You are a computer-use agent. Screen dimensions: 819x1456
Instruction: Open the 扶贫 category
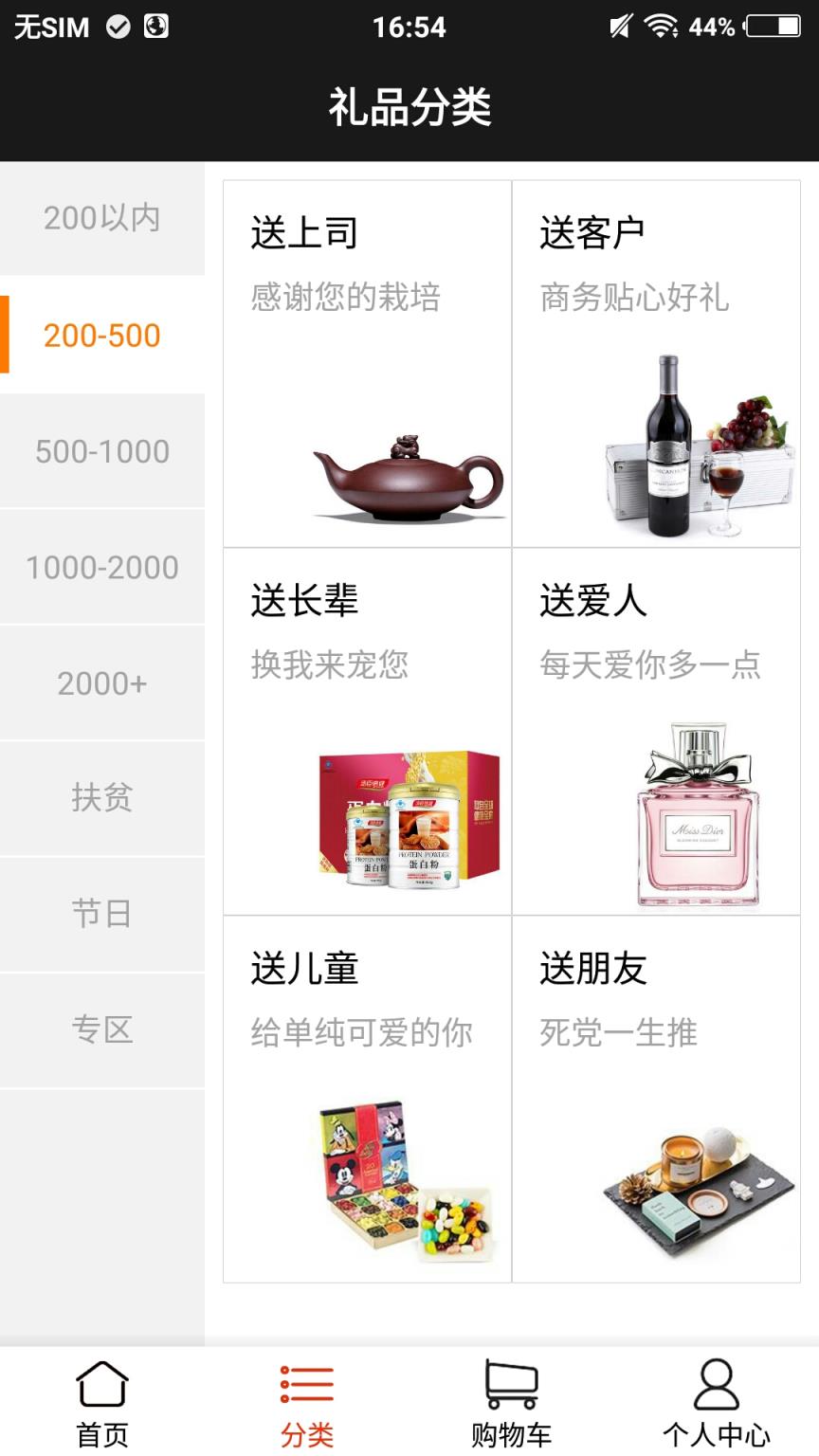coord(102,797)
